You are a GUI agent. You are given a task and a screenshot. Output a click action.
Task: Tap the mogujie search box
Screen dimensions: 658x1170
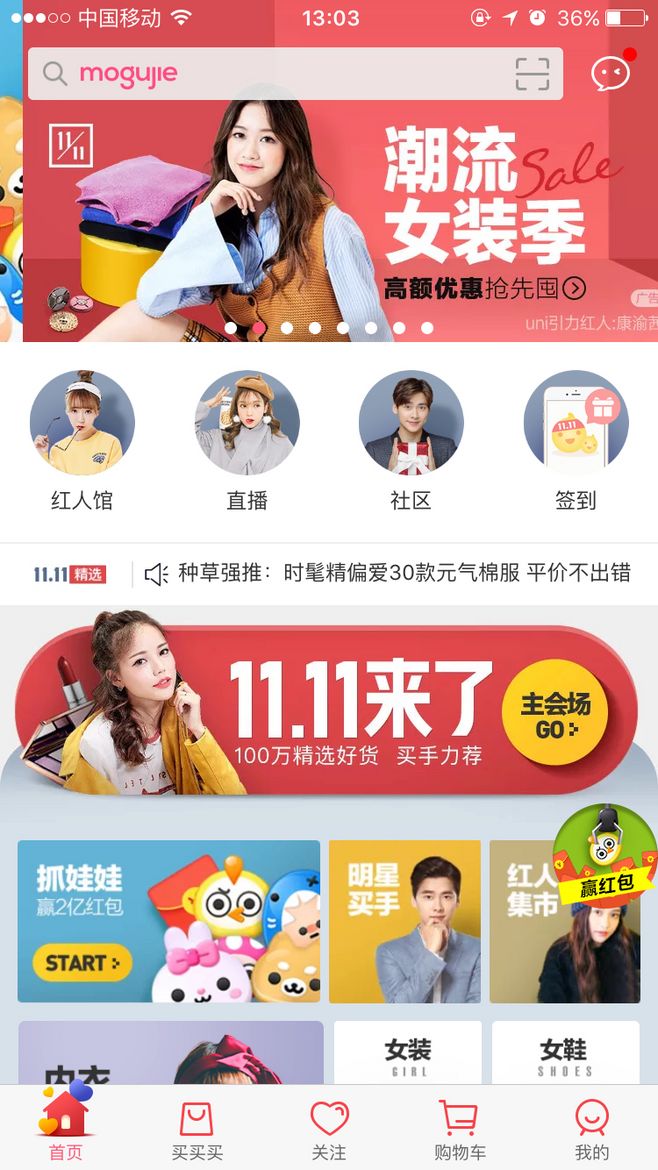tap(295, 74)
